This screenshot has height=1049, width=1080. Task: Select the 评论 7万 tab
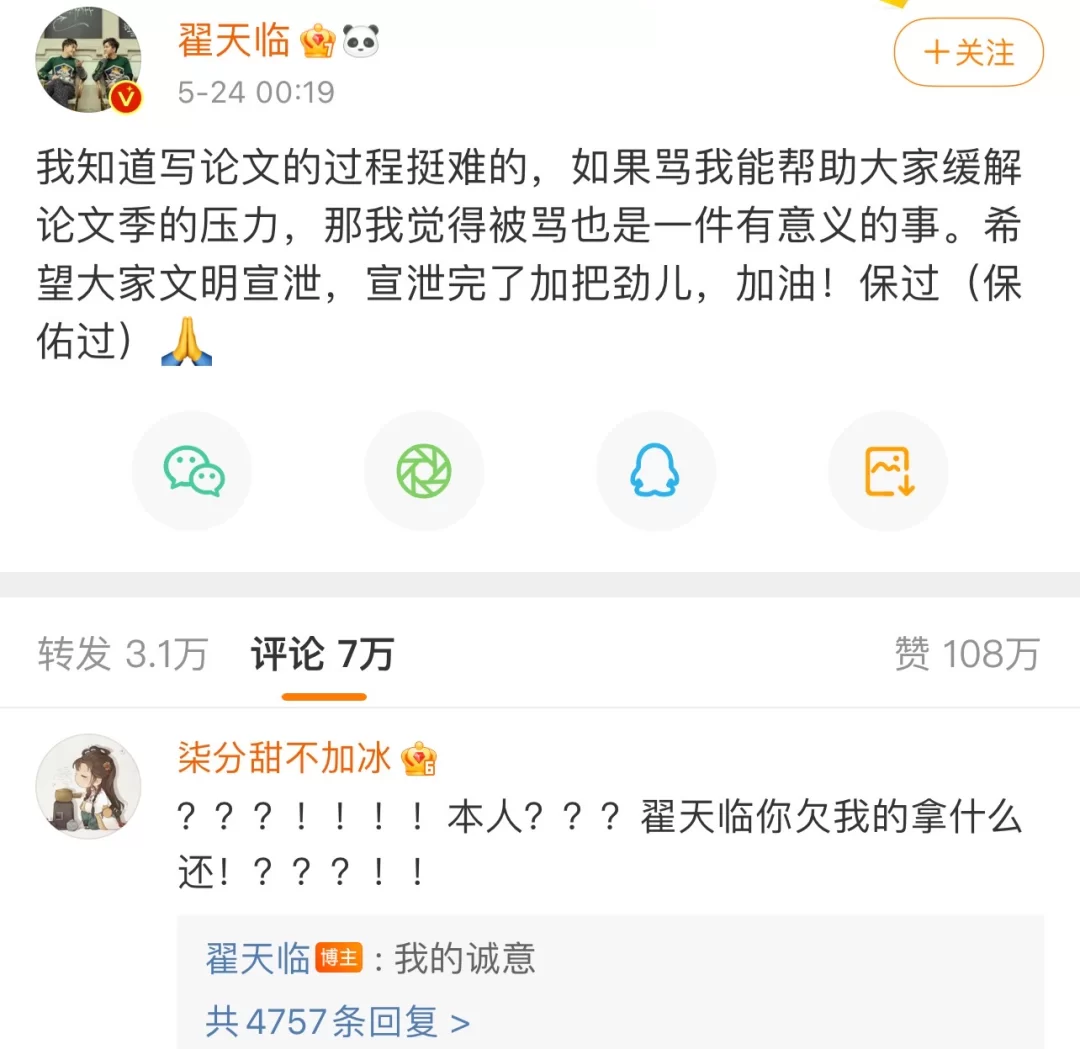pyautogui.click(x=322, y=654)
